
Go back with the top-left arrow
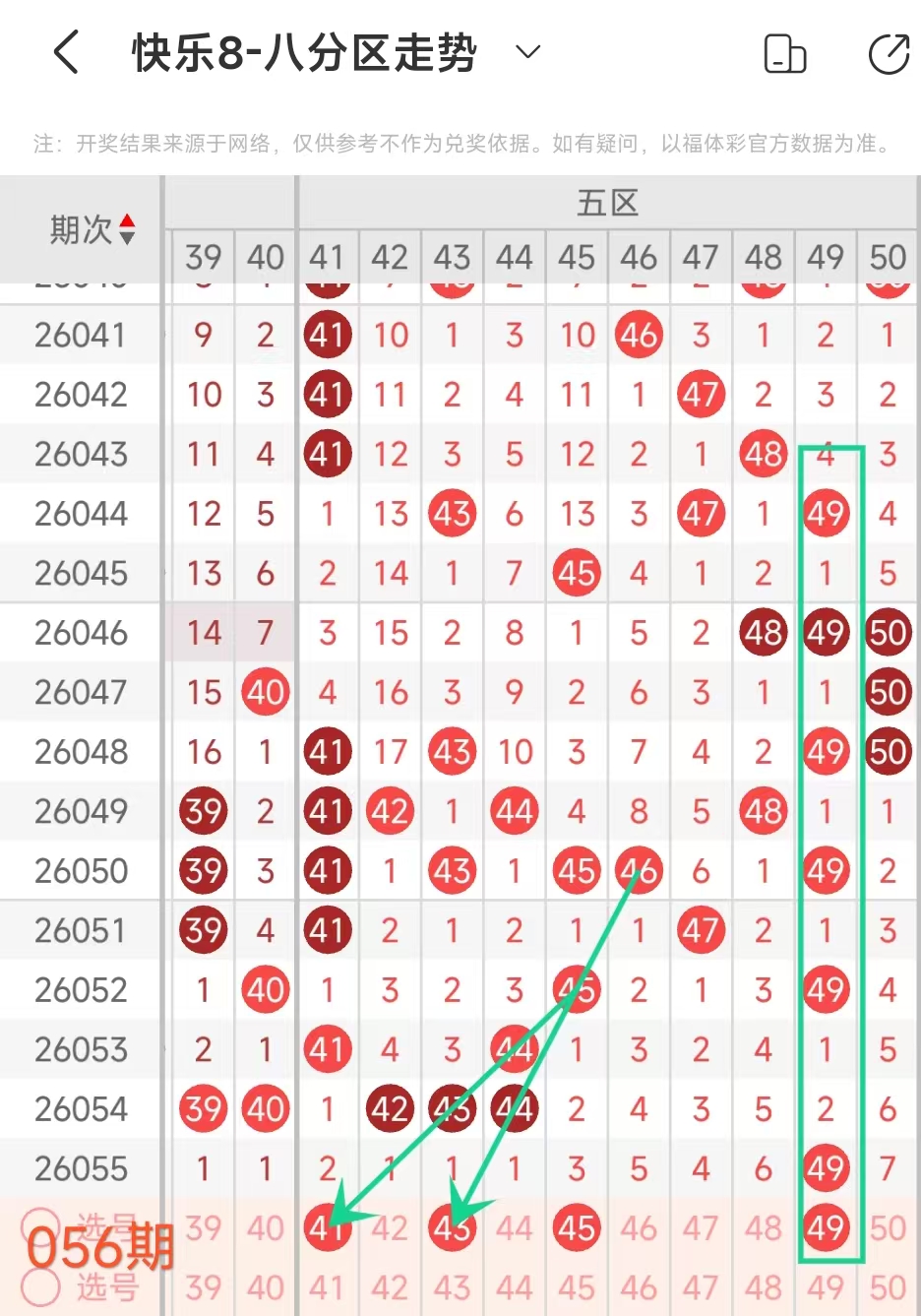pos(66,53)
